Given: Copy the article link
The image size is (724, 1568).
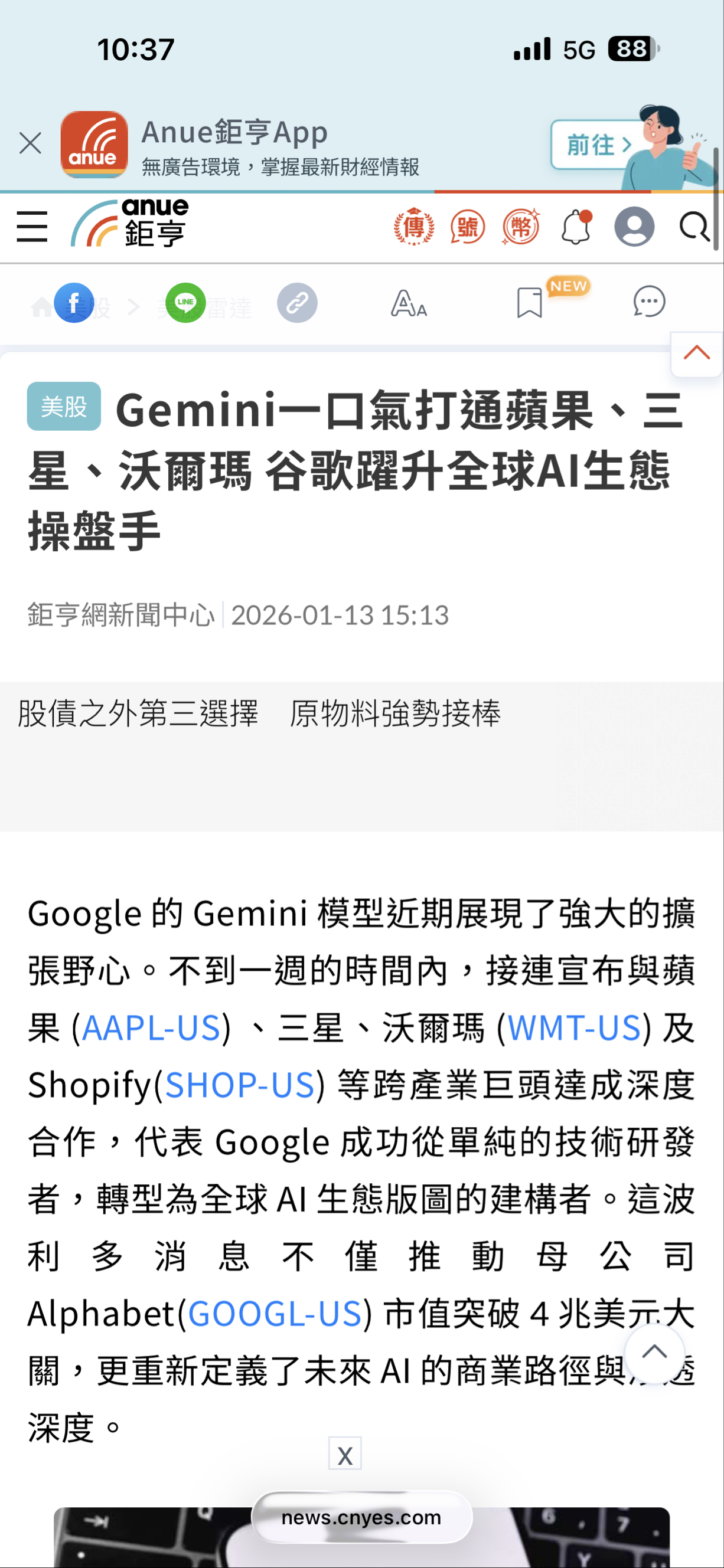Looking at the screenshot, I should pos(297,303).
